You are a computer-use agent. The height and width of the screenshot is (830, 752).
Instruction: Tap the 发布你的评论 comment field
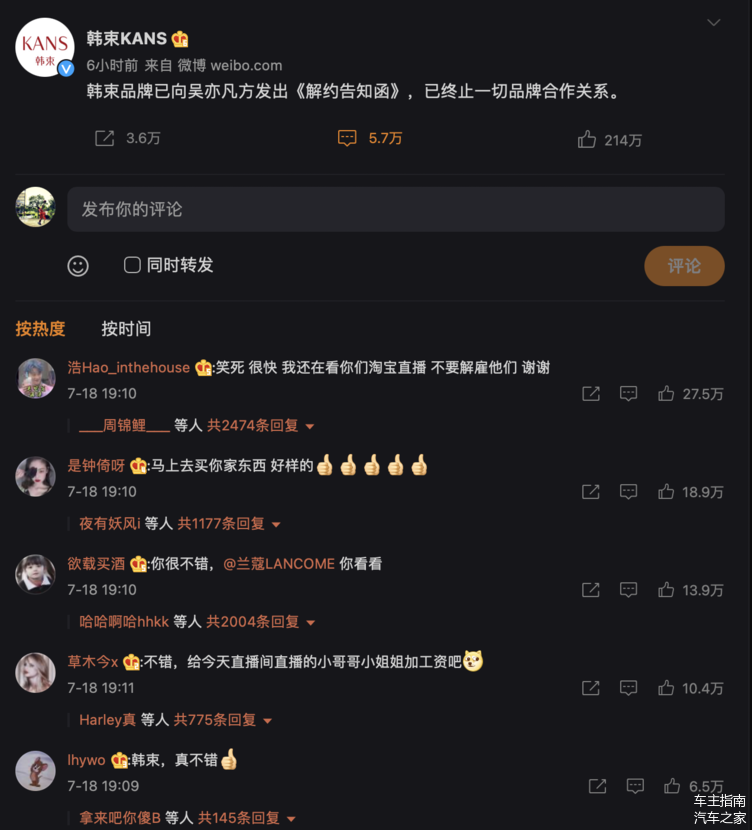(395, 209)
